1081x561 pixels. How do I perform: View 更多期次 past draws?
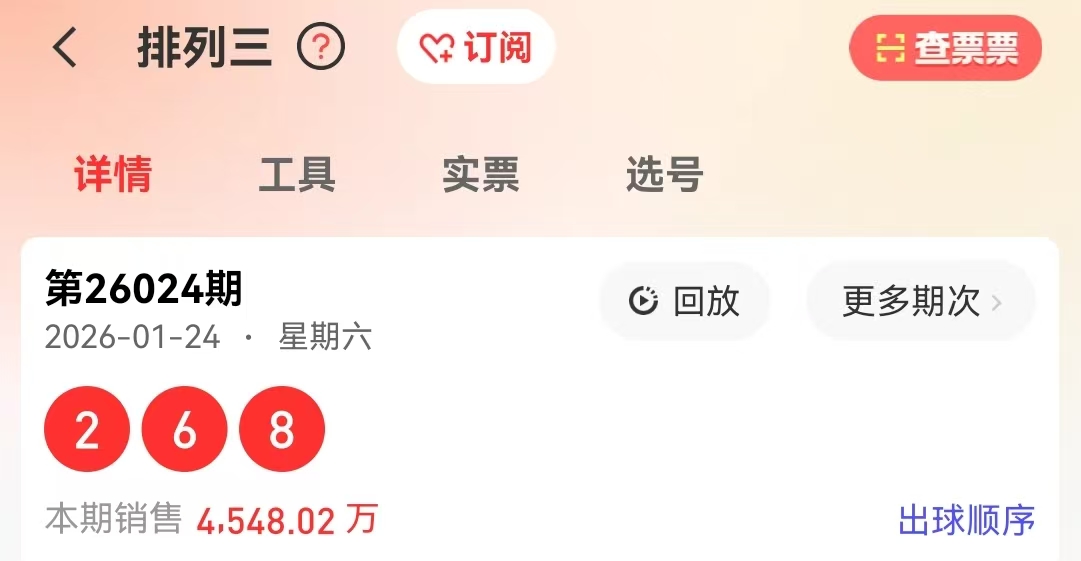click(x=920, y=301)
